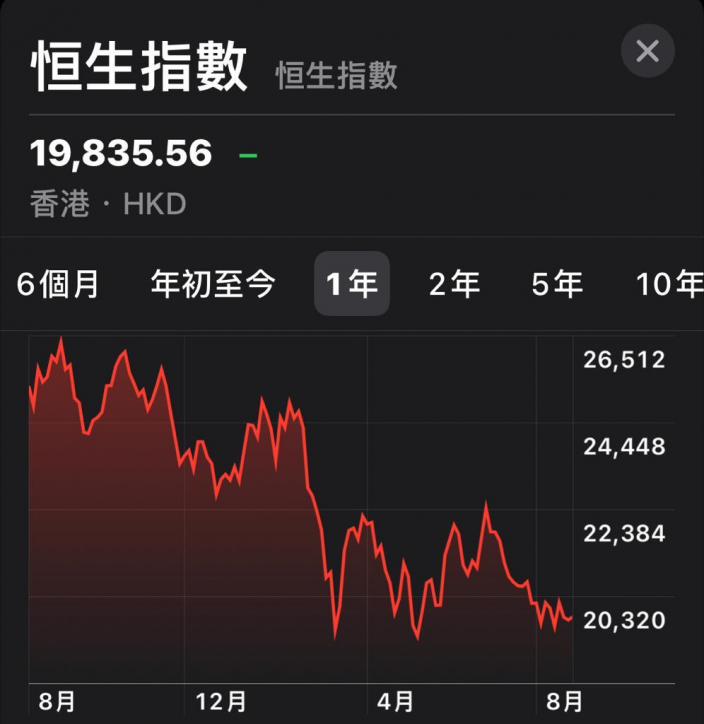This screenshot has height=724, width=704.
Task: Switch to the 5年 chart view
Action: (557, 284)
